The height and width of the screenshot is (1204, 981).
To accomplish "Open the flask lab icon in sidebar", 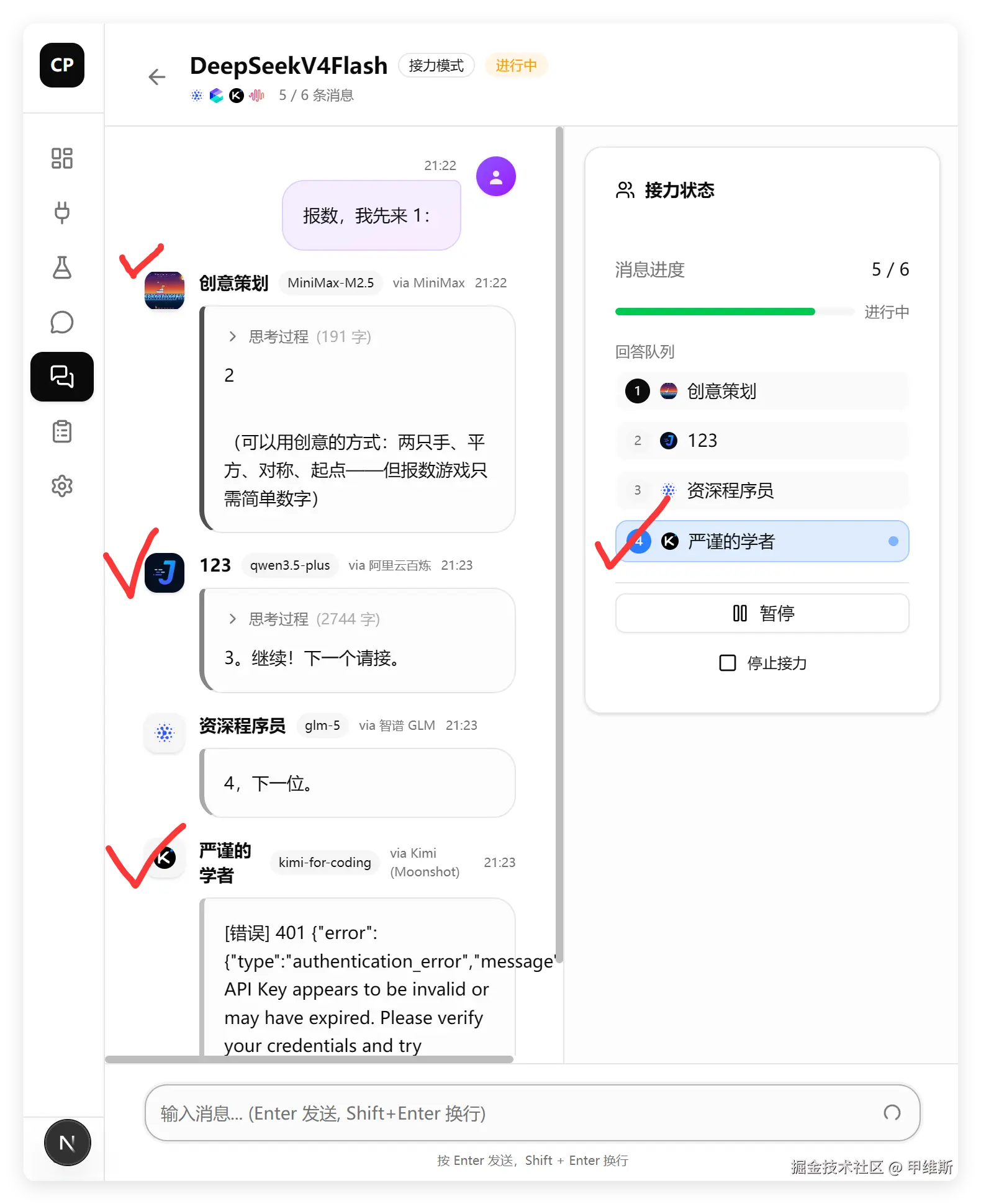I will [62, 267].
